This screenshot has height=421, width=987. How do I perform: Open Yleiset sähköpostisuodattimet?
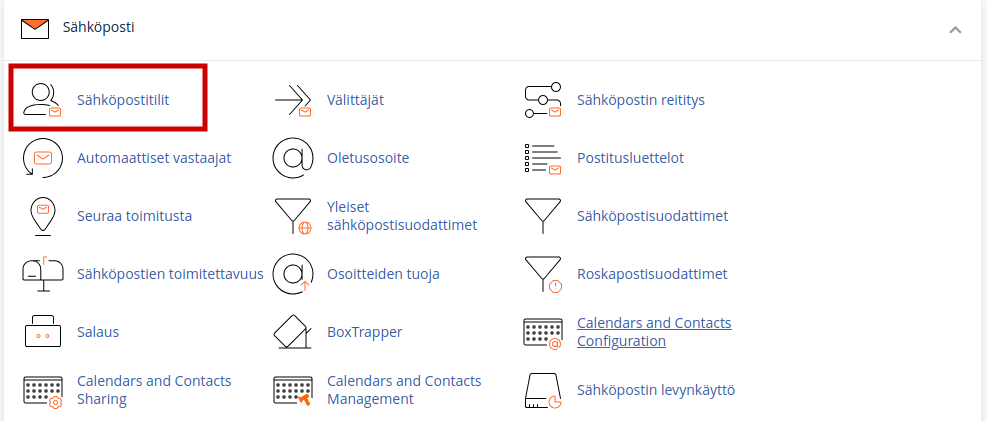[x=401, y=216]
